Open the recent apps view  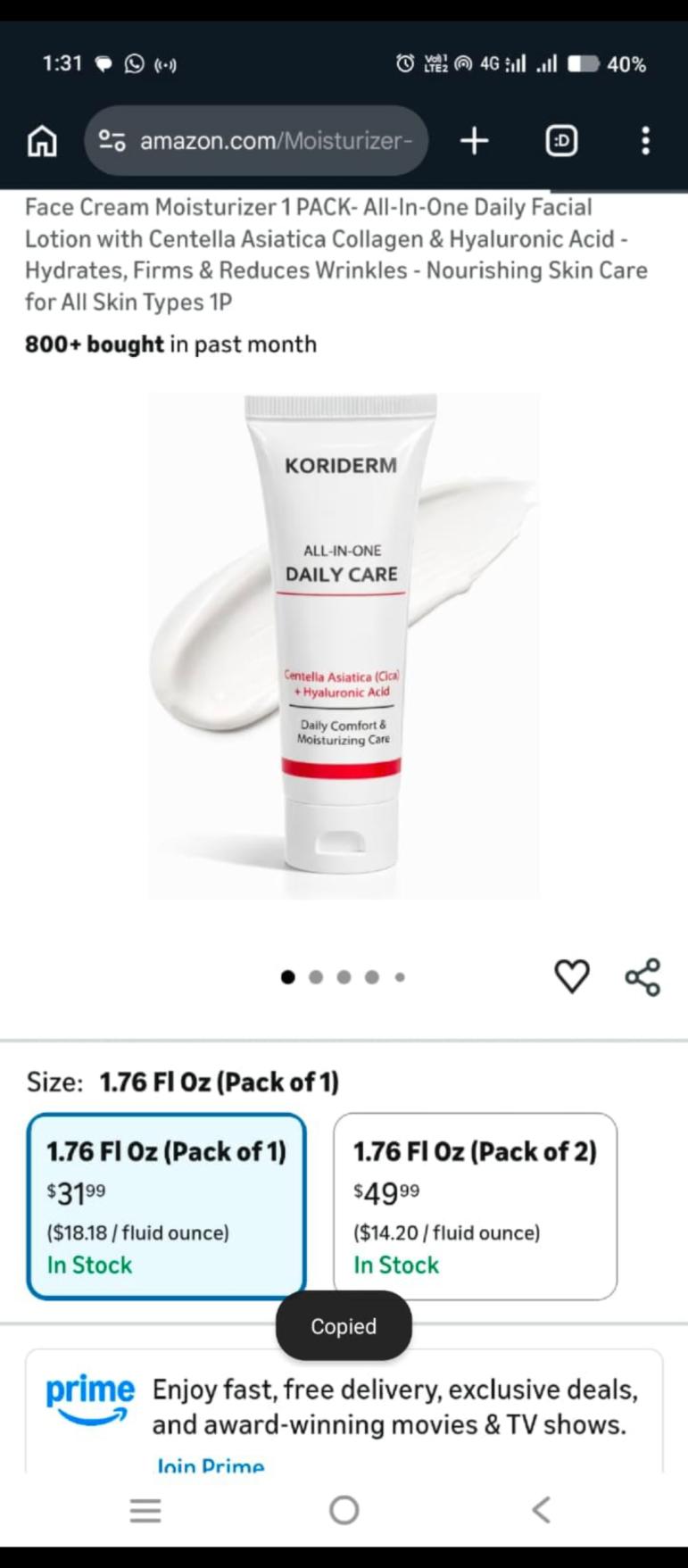(145, 1511)
